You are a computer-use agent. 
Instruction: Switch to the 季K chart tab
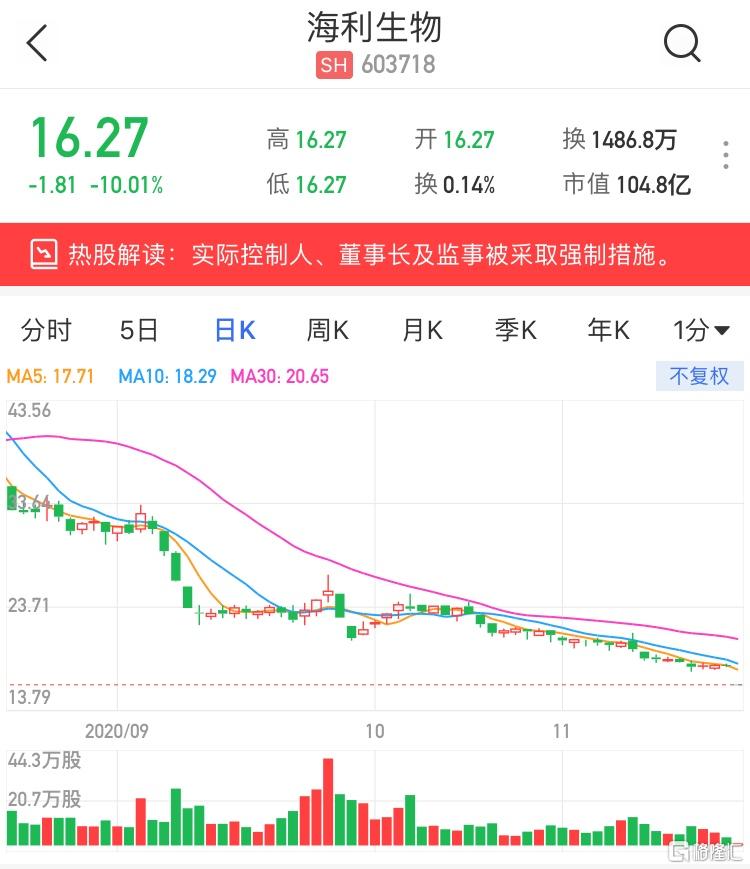coord(515,330)
